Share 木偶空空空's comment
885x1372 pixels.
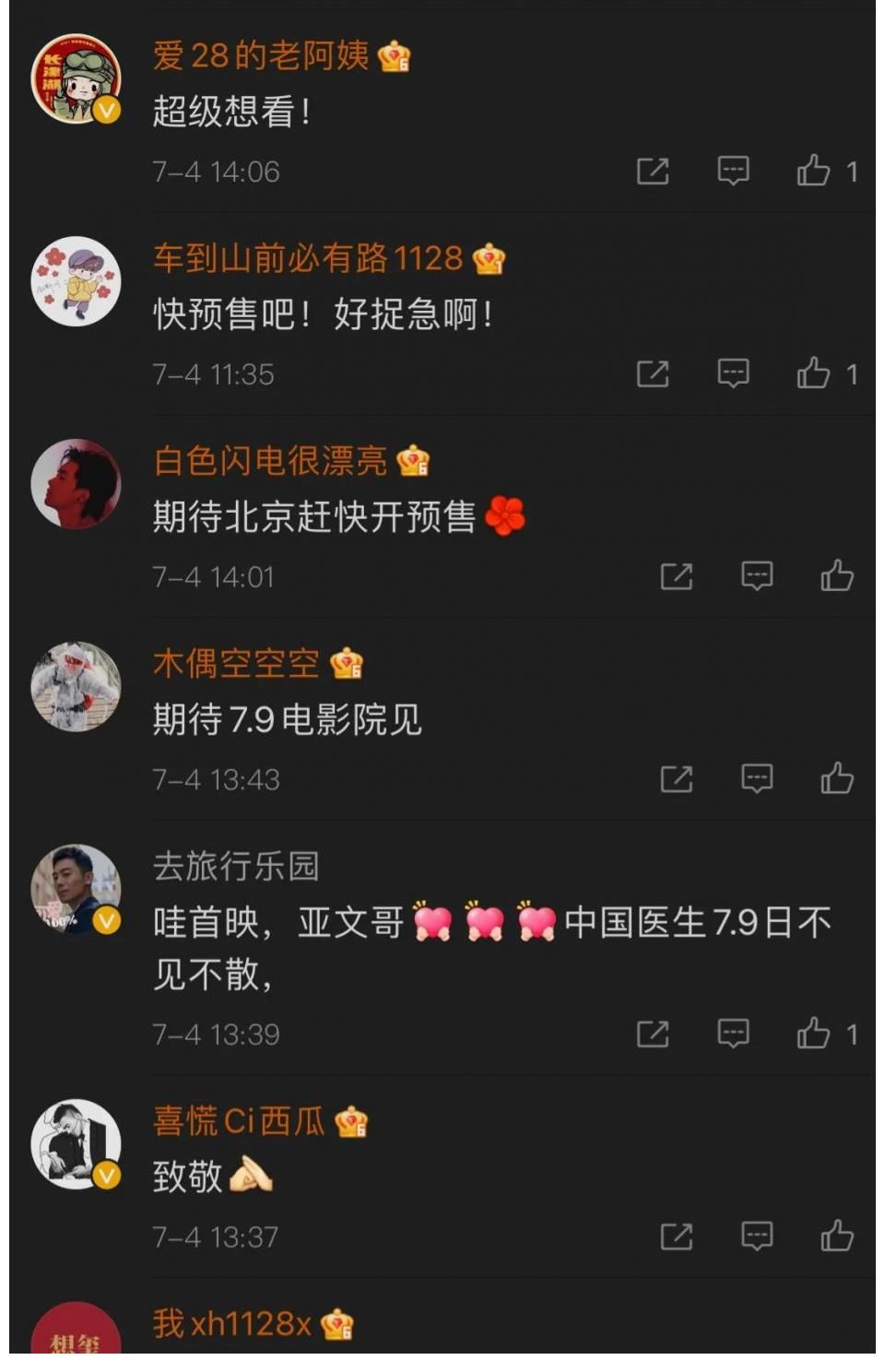pos(677,779)
